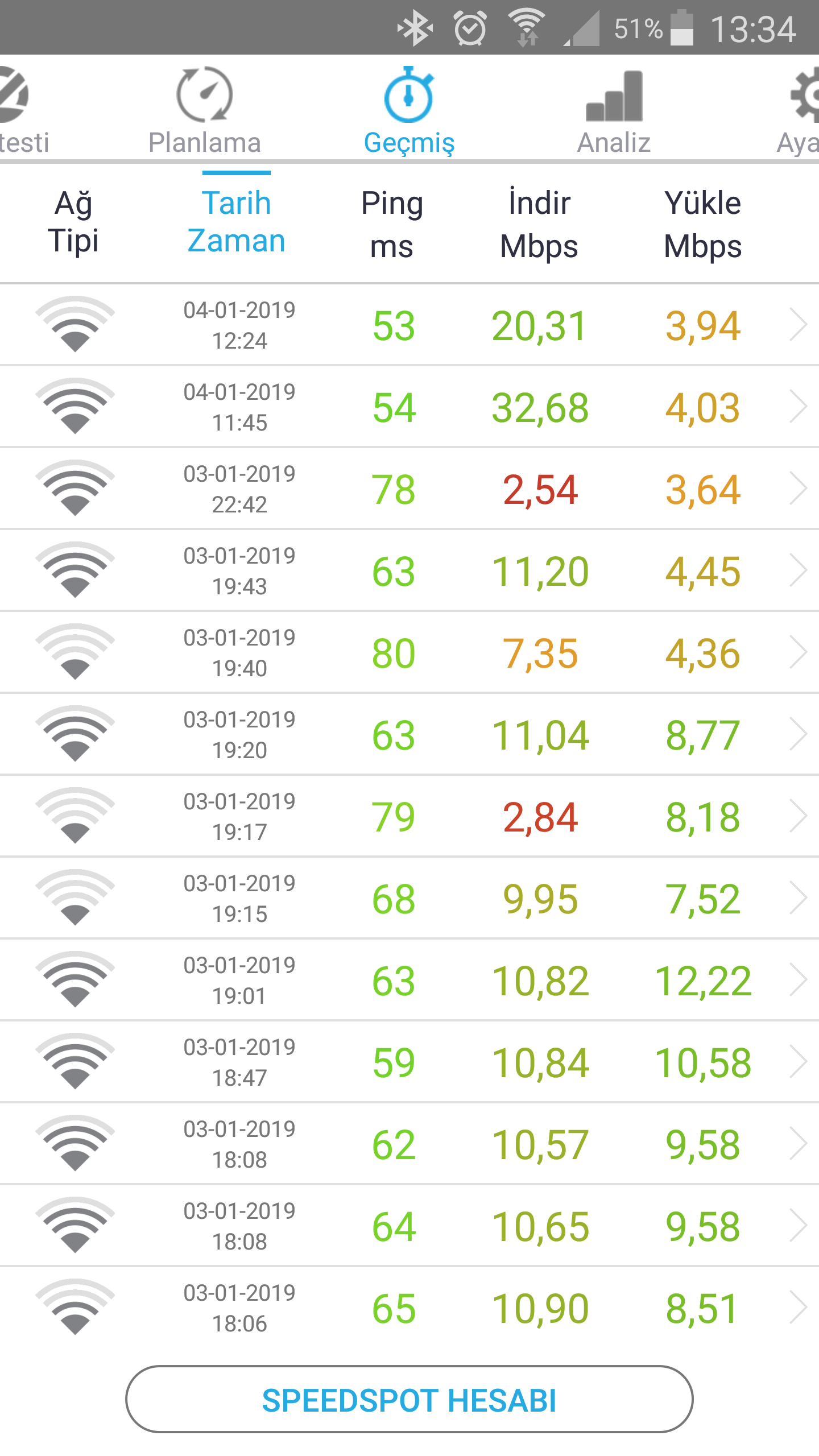Viewport: 819px width, 1456px height.
Task: Open the 03-01-2019 18:06 test result
Action: click(x=409, y=1308)
